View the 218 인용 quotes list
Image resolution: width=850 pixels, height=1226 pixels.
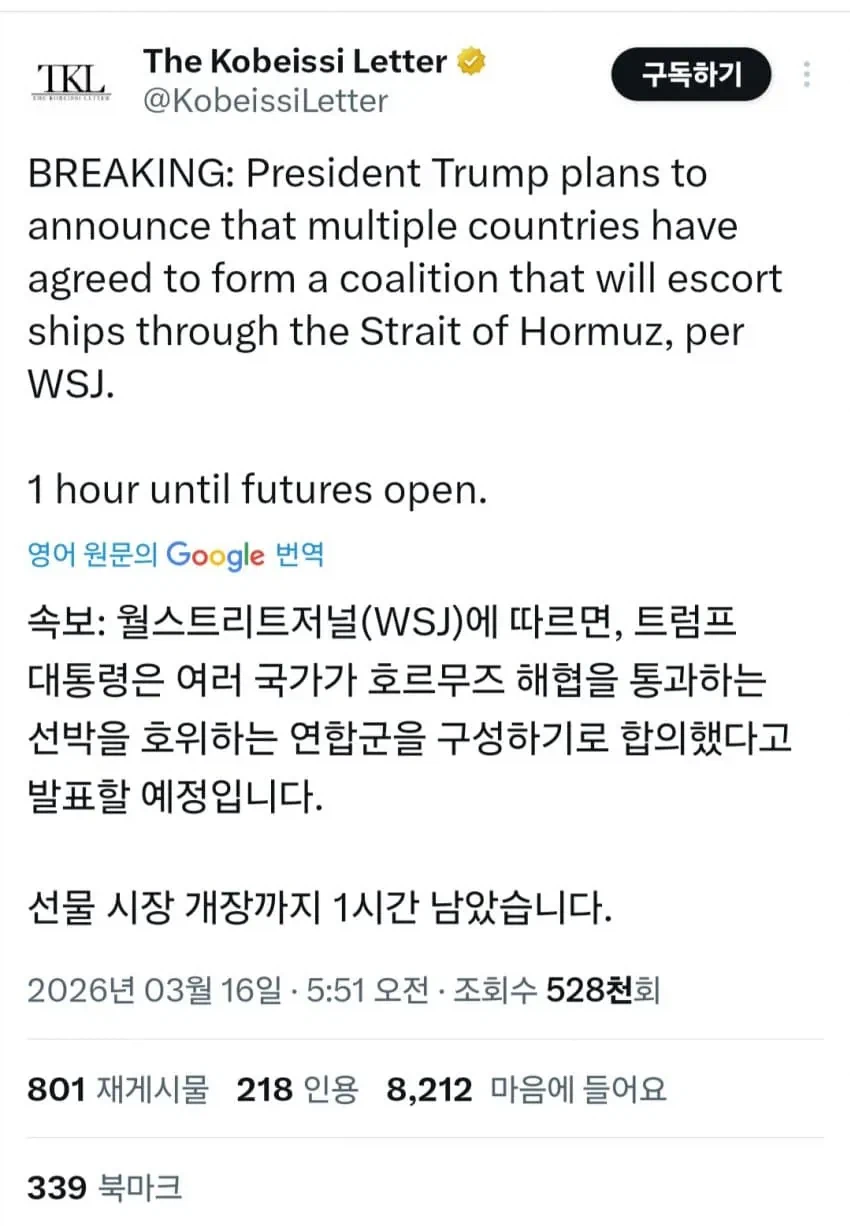296,1089
